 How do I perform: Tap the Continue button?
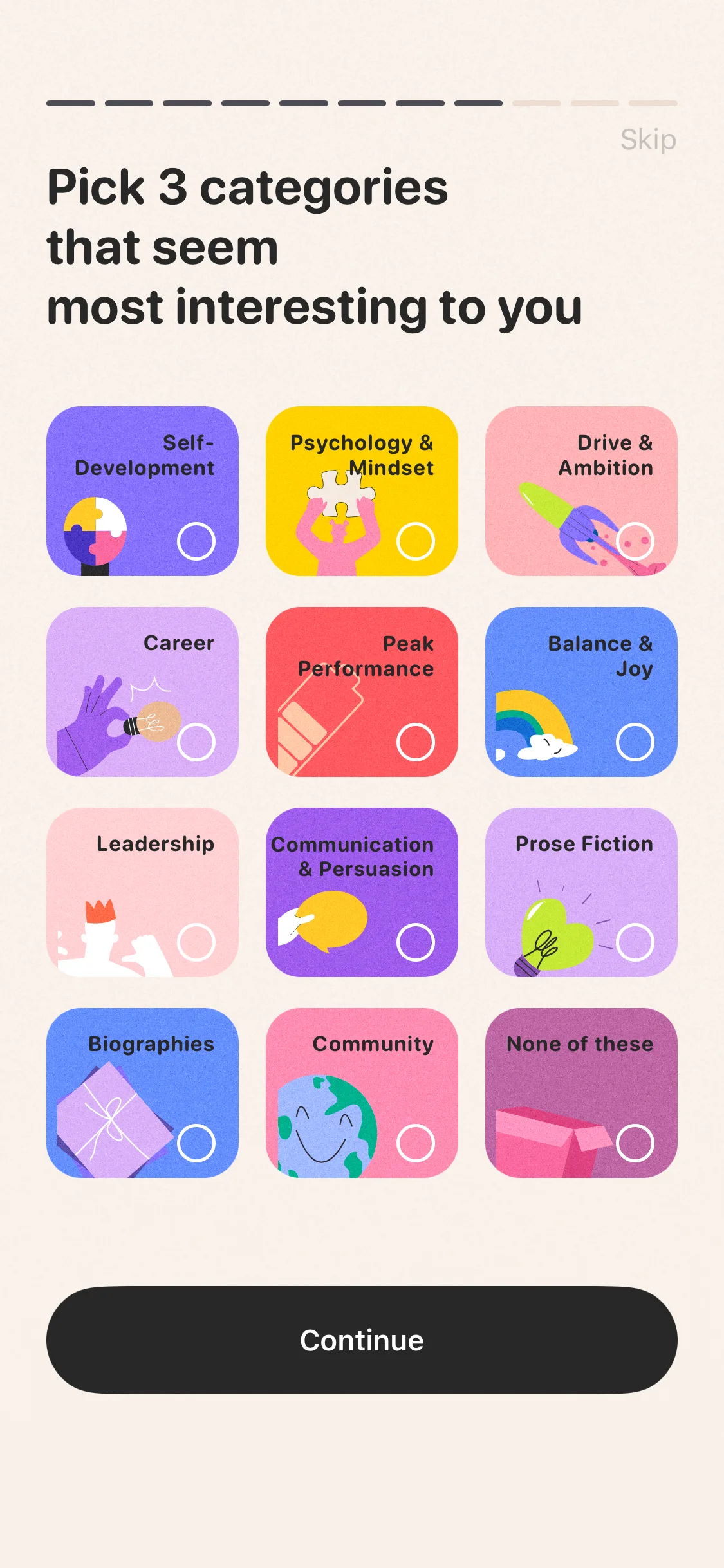point(362,1340)
